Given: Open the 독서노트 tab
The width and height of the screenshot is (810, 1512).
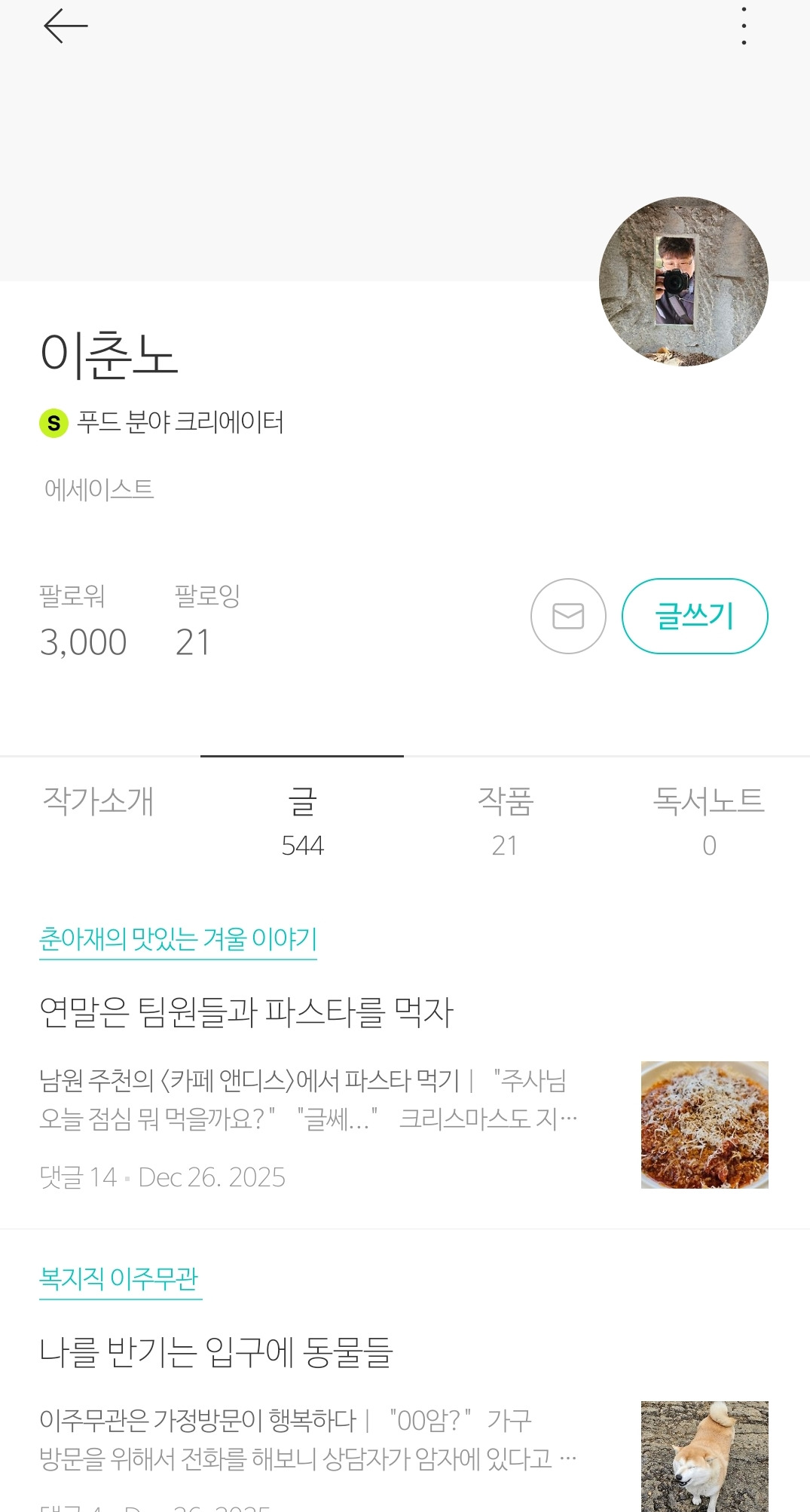Looking at the screenshot, I should pos(708,819).
